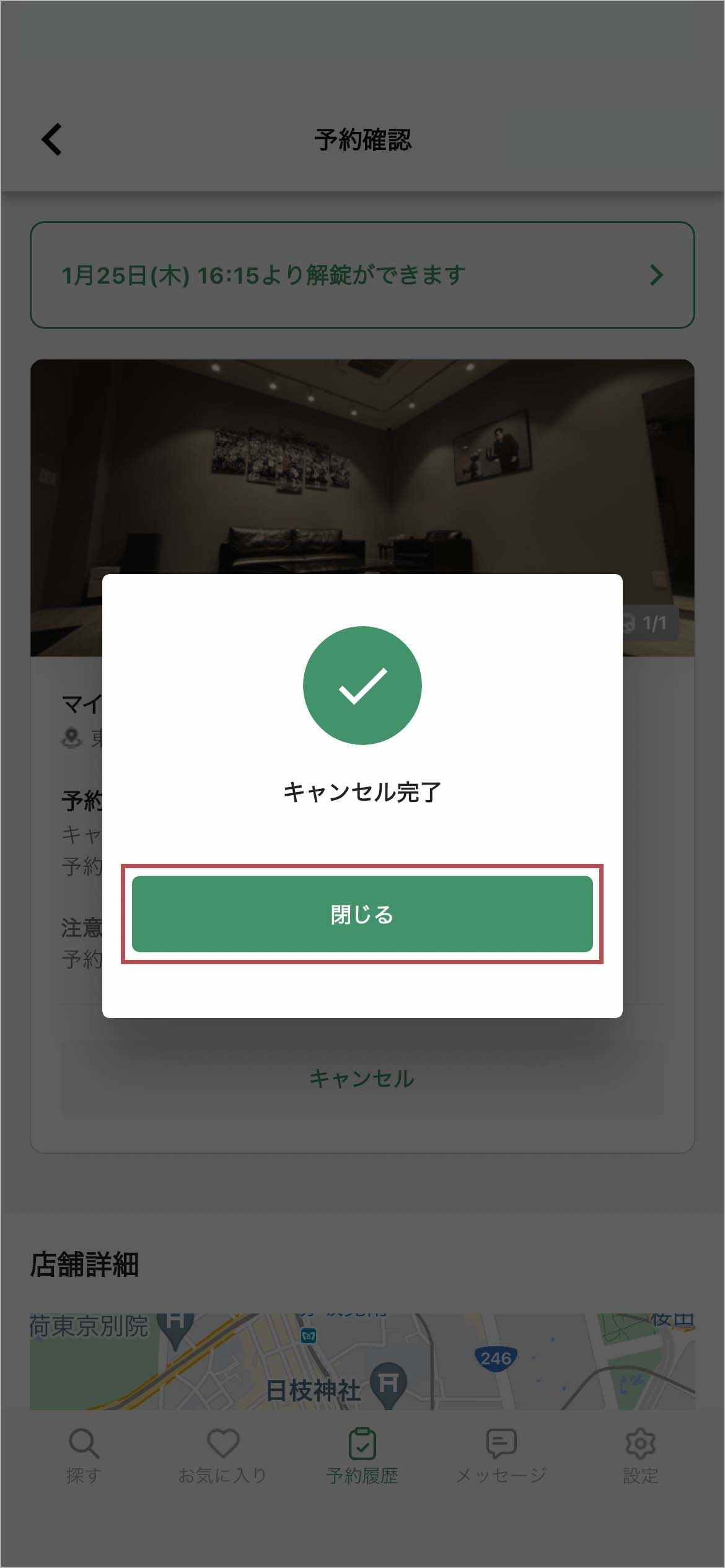Screen dimensions: 725x1568
Task: Open the 設定 tab
Action: click(x=640, y=1455)
